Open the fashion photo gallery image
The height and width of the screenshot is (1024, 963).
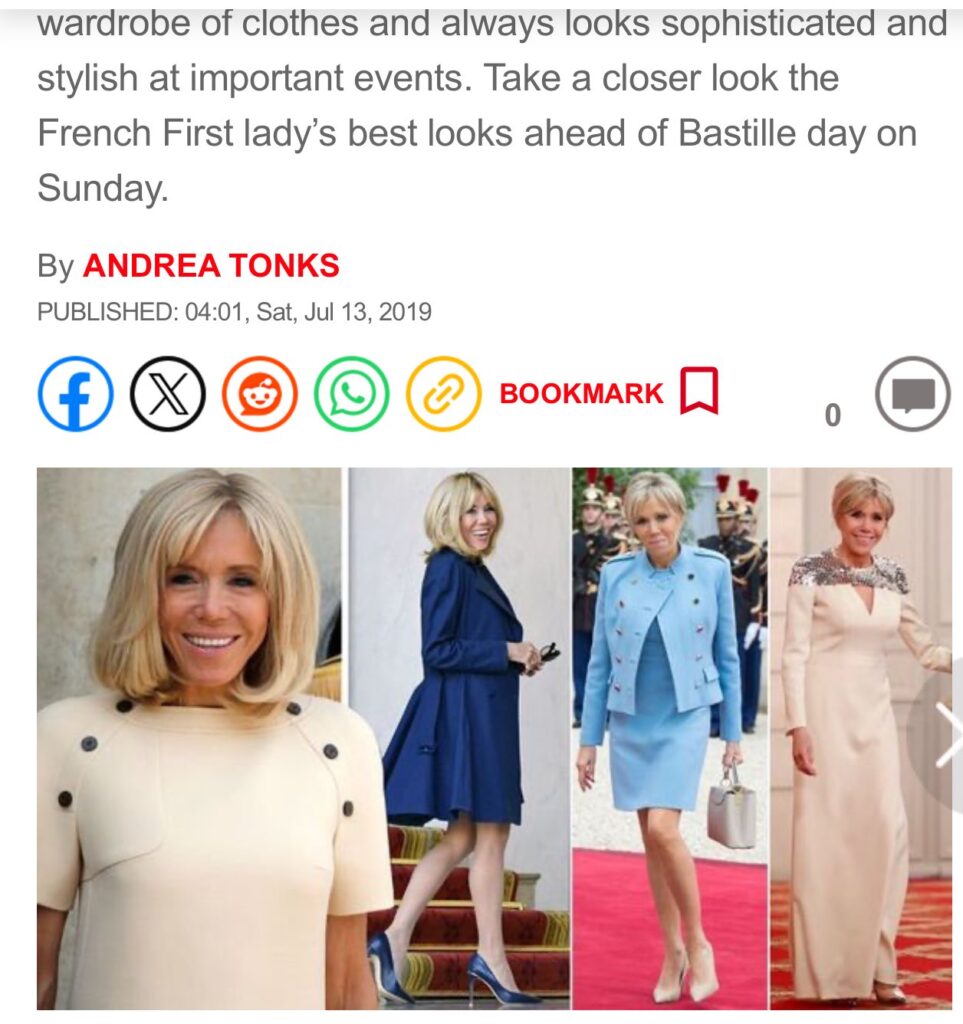point(480,740)
